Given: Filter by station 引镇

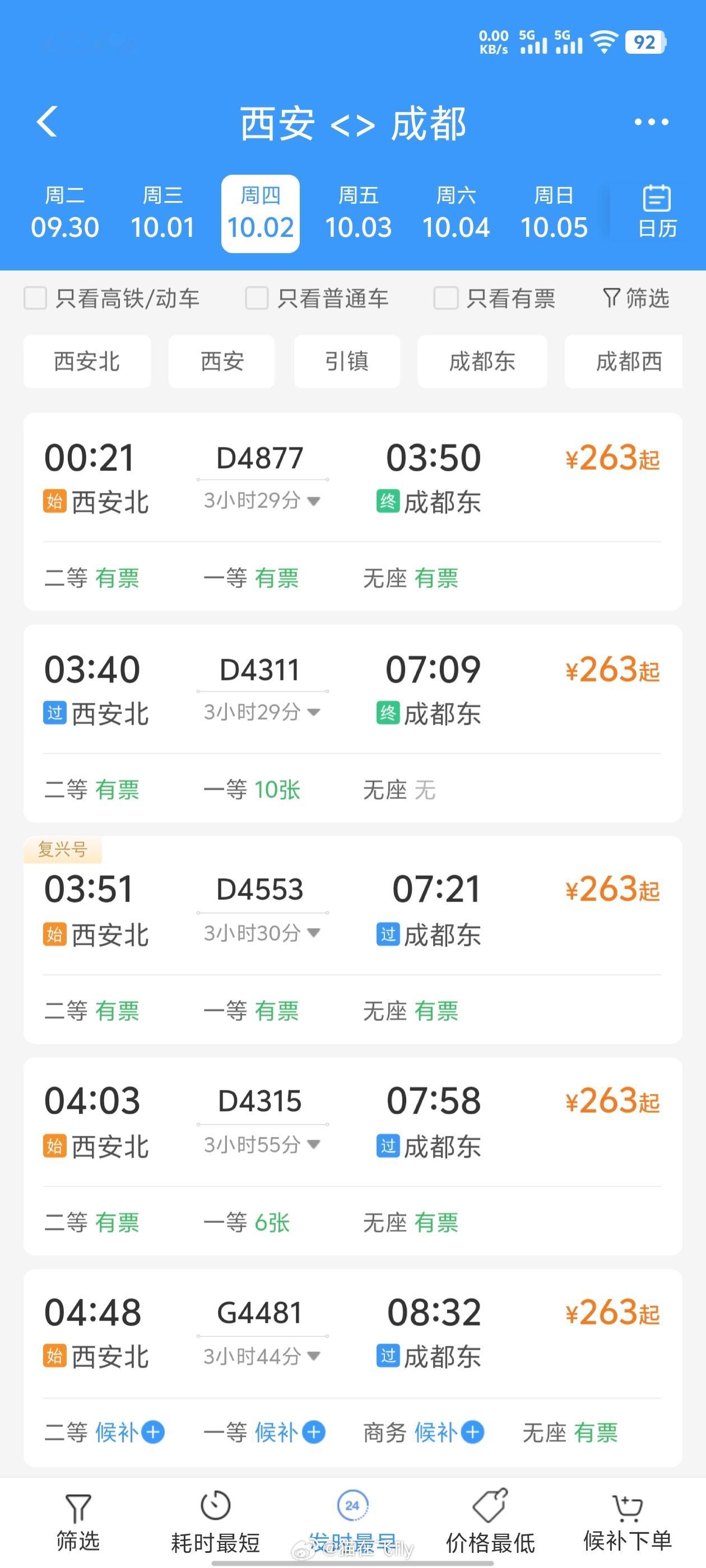Looking at the screenshot, I should (x=347, y=362).
